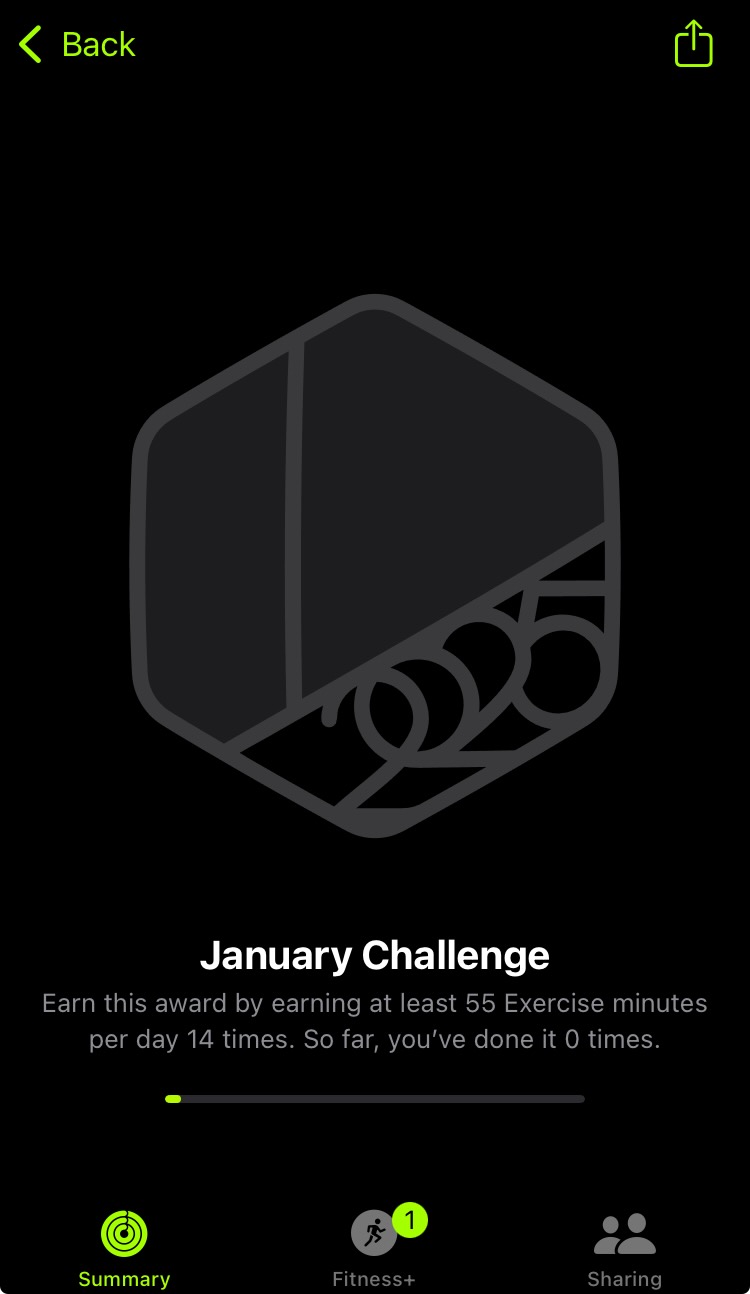Screen dimensions: 750x1294
Task: Select the Summary activity rings icon
Action: tap(124, 1235)
